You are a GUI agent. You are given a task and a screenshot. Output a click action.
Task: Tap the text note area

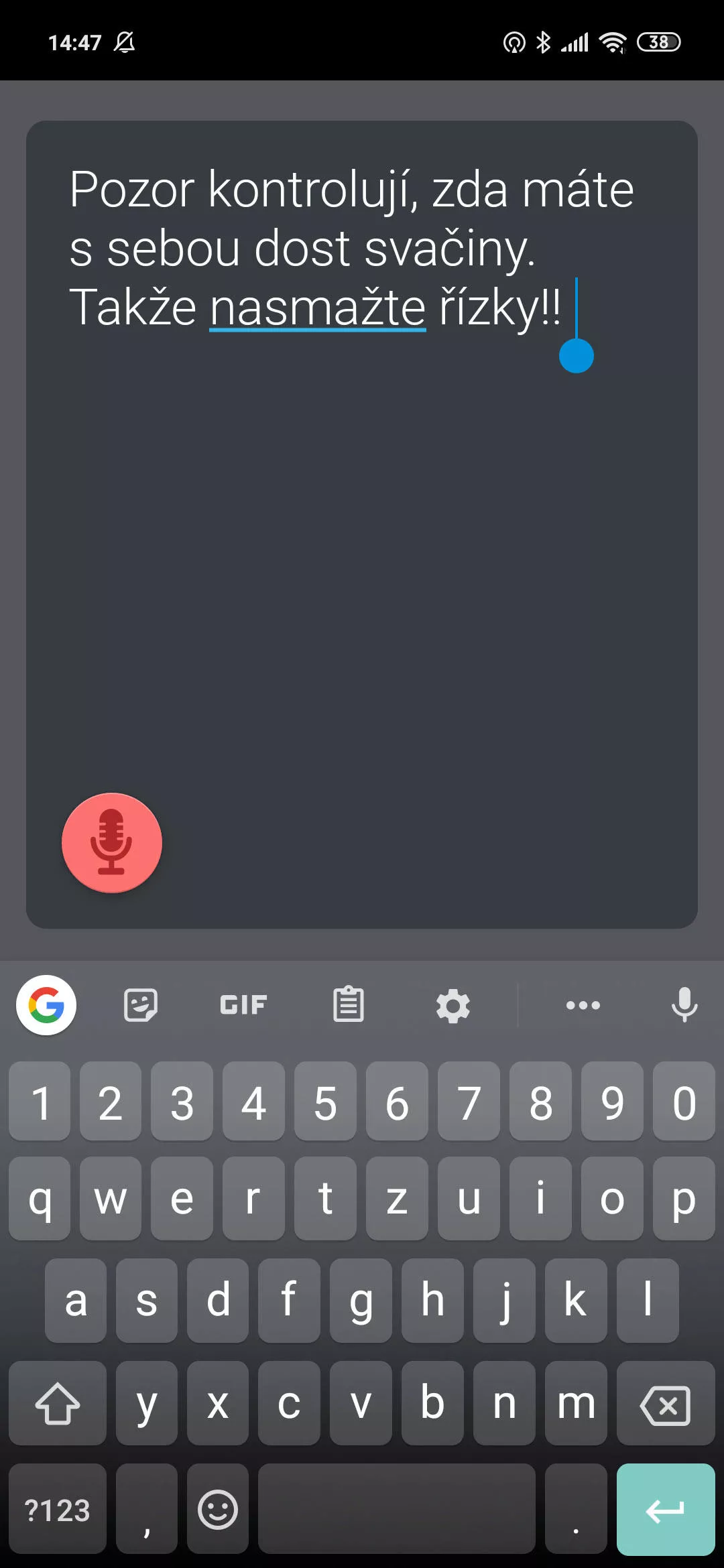pos(362,524)
